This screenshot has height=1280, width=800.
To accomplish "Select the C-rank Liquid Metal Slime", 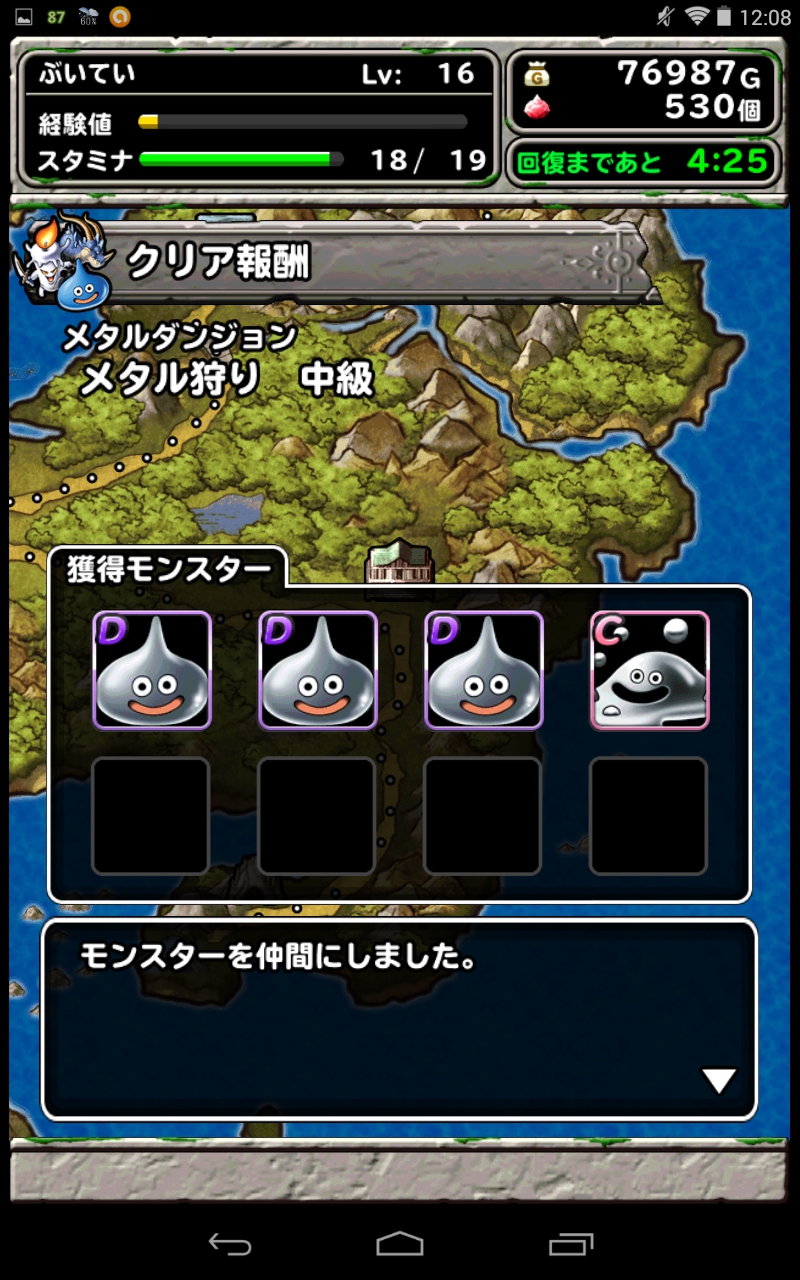I will pyautogui.click(x=649, y=671).
